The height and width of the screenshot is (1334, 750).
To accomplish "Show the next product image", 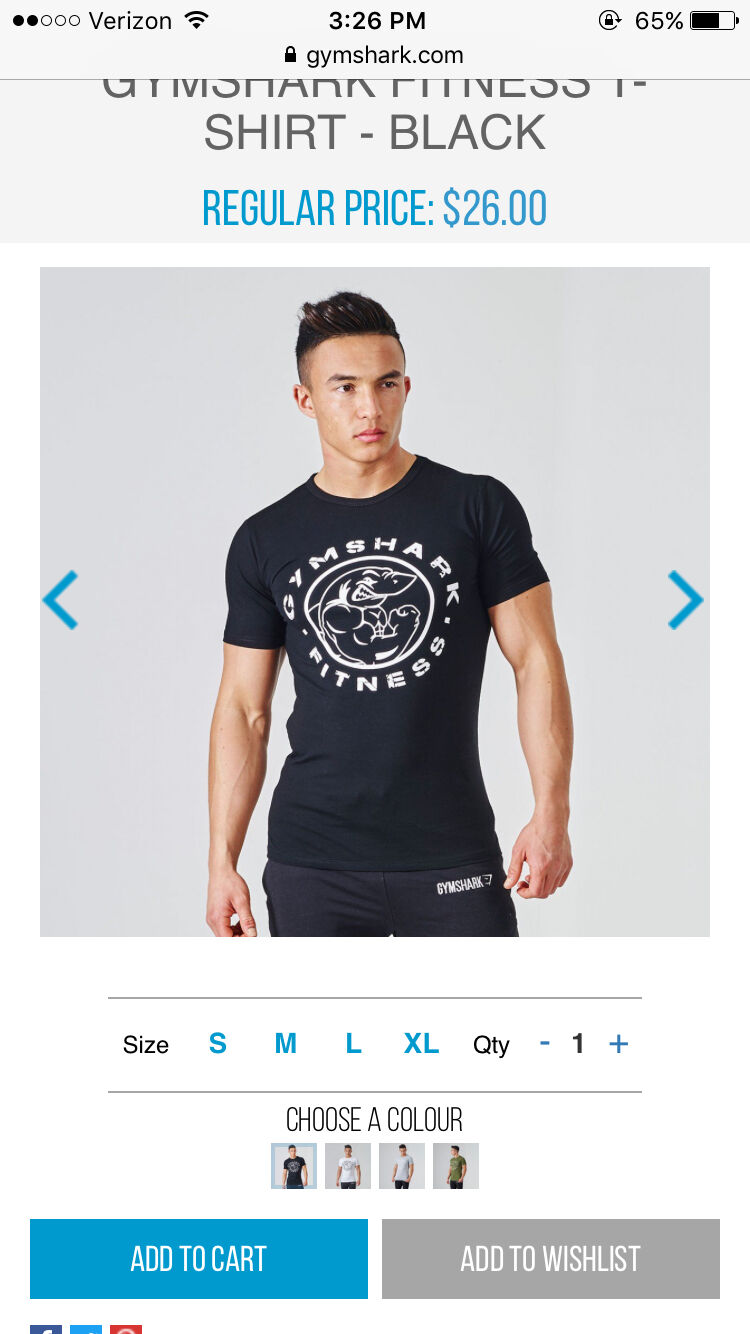I will click(686, 600).
